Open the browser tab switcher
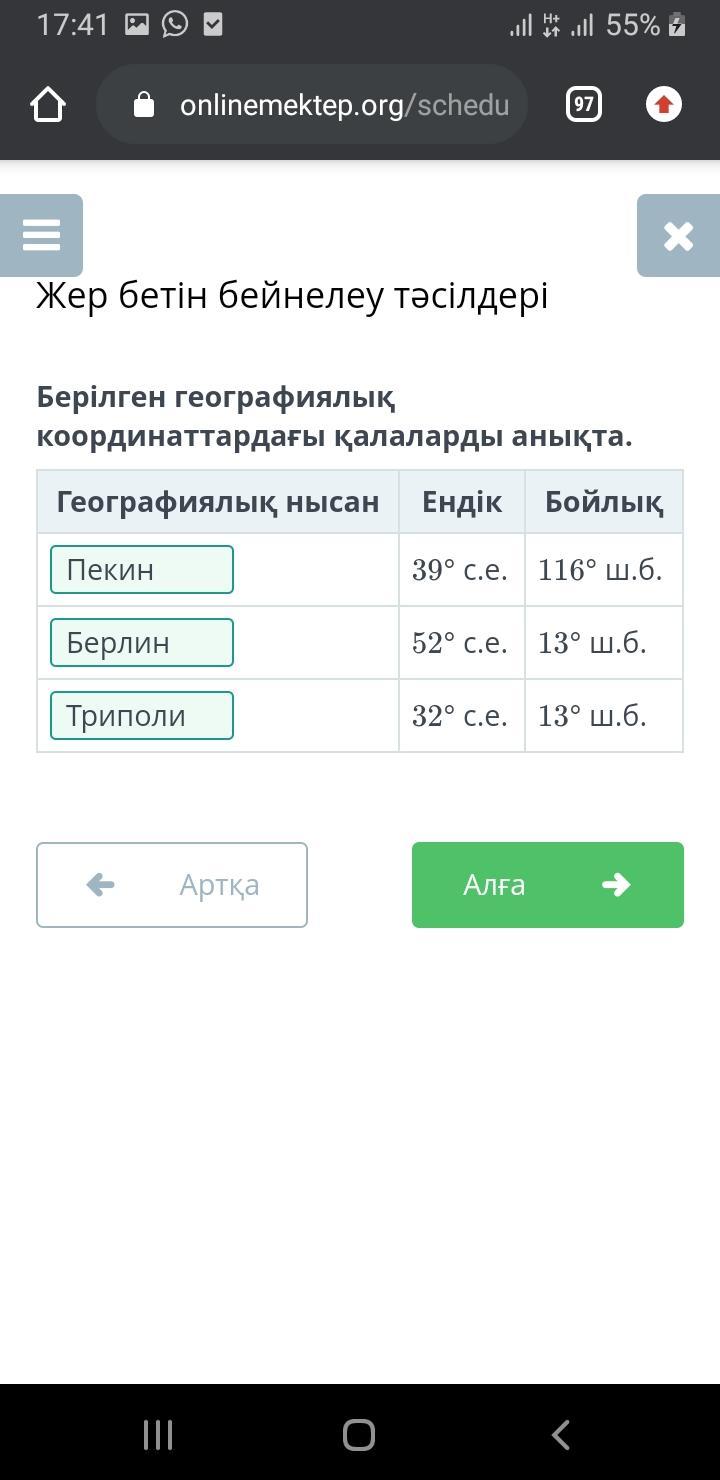720x1480 pixels. tap(584, 105)
